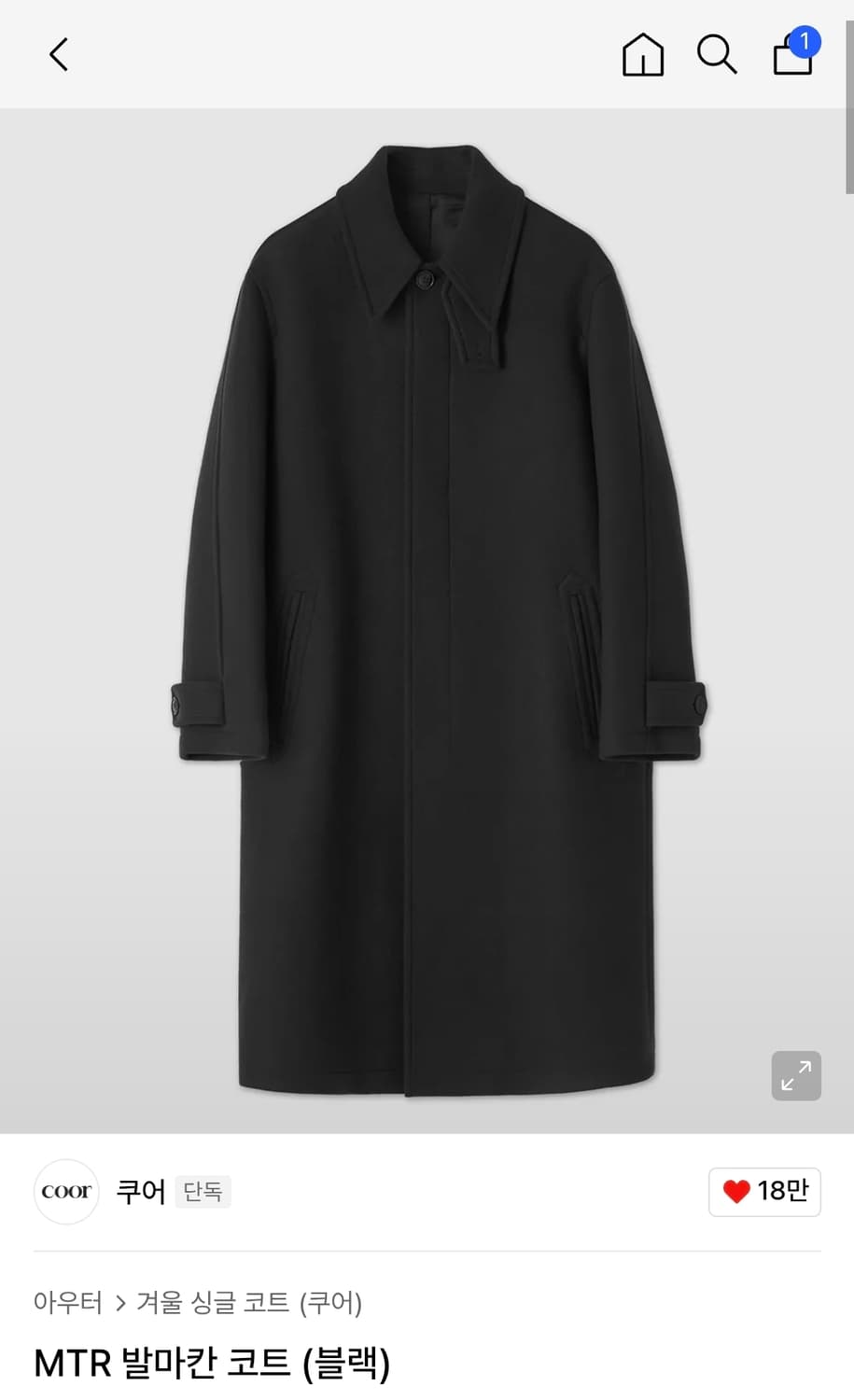Open the 쿠어 brand page
The image size is (854, 1400).
point(140,1192)
